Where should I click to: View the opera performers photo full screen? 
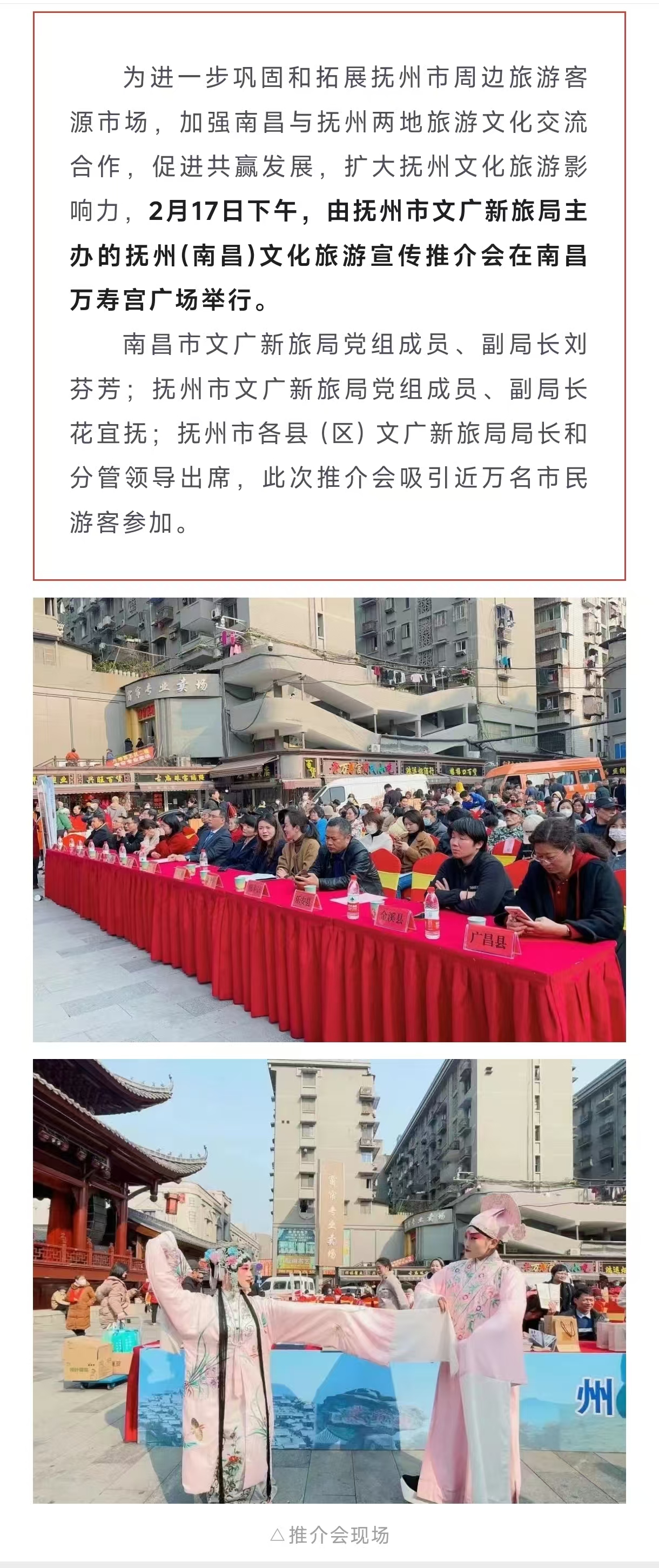coord(329,1281)
